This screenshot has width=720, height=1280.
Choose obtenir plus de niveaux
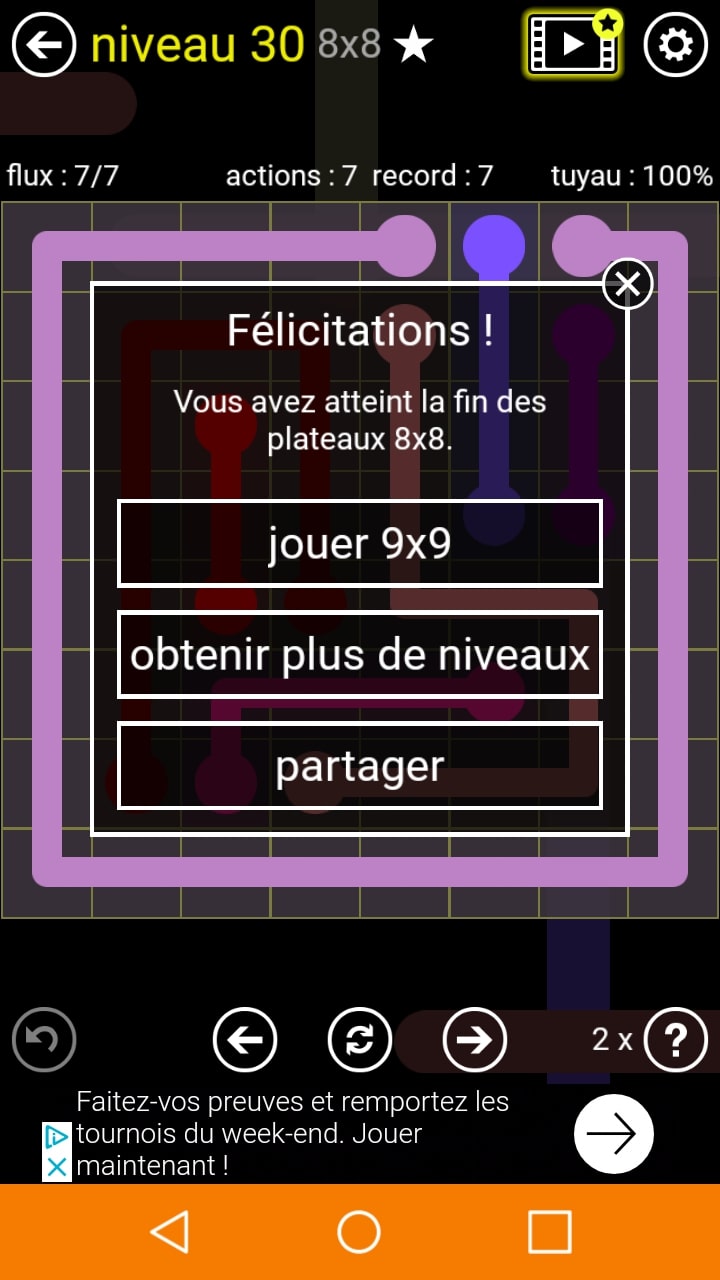point(360,654)
